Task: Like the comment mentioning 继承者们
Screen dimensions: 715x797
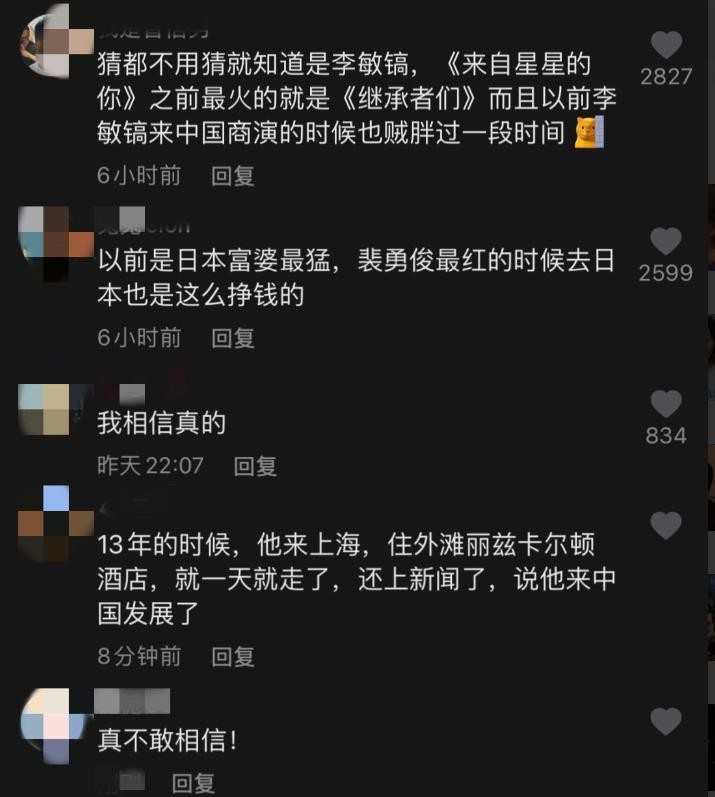Action: (666, 45)
